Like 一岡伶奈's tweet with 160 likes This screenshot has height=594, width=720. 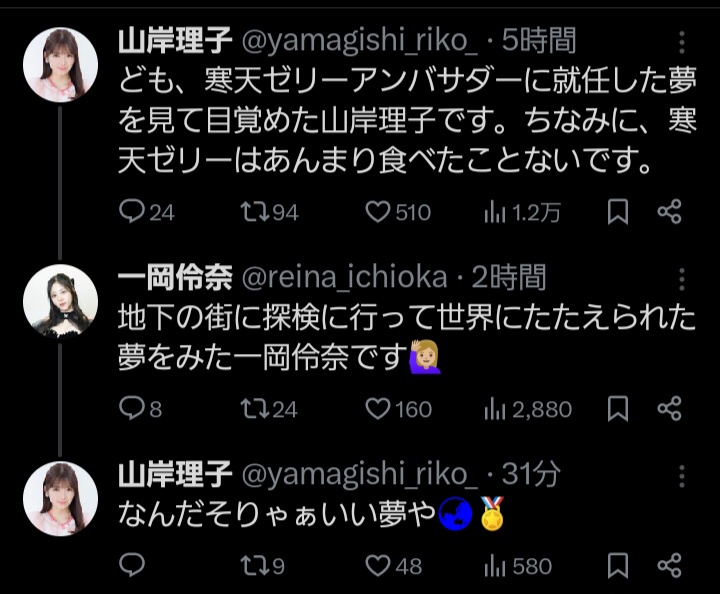coord(377,409)
